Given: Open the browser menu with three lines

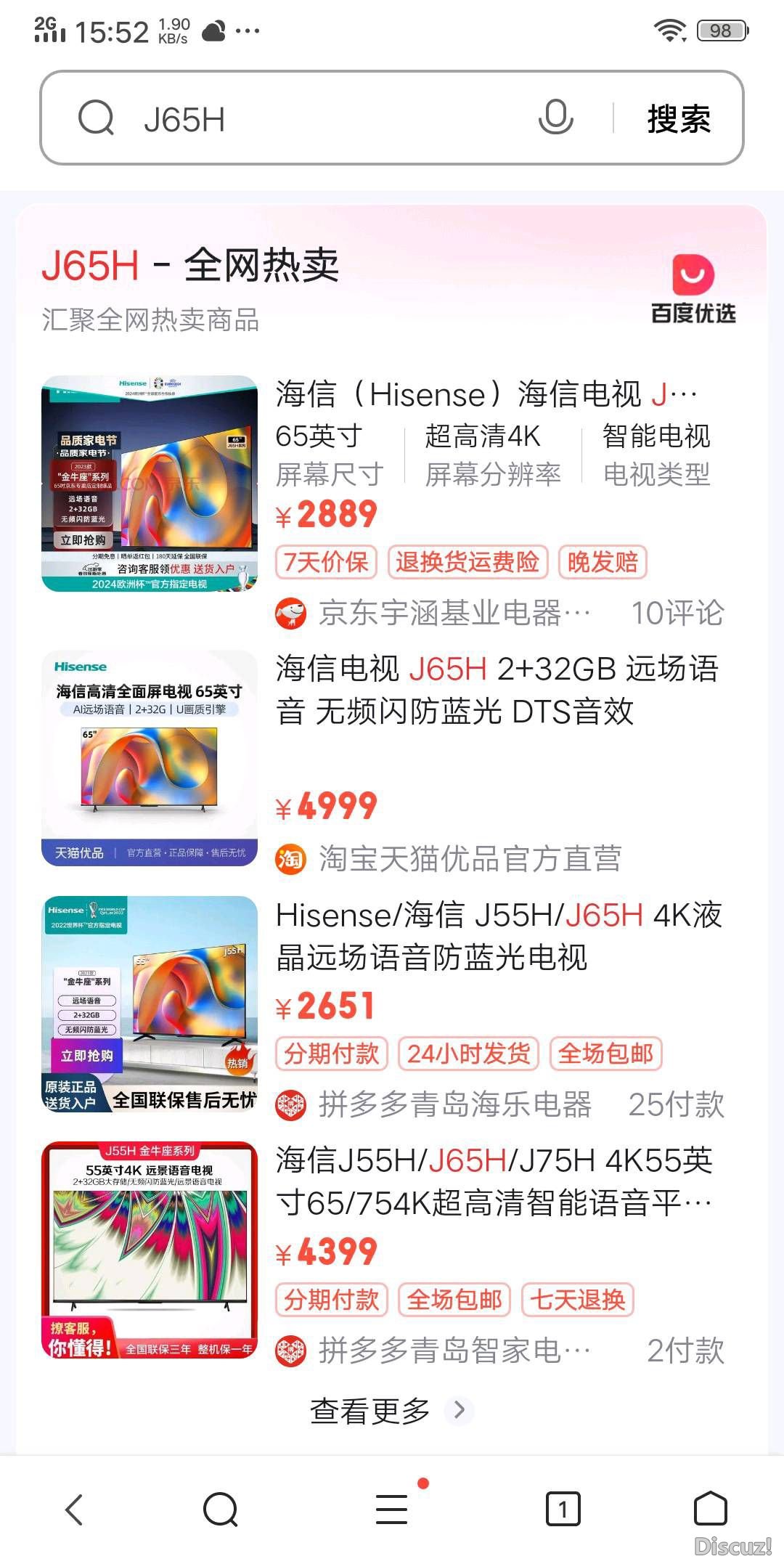Looking at the screenshot, I should (x=392, y=1510).
